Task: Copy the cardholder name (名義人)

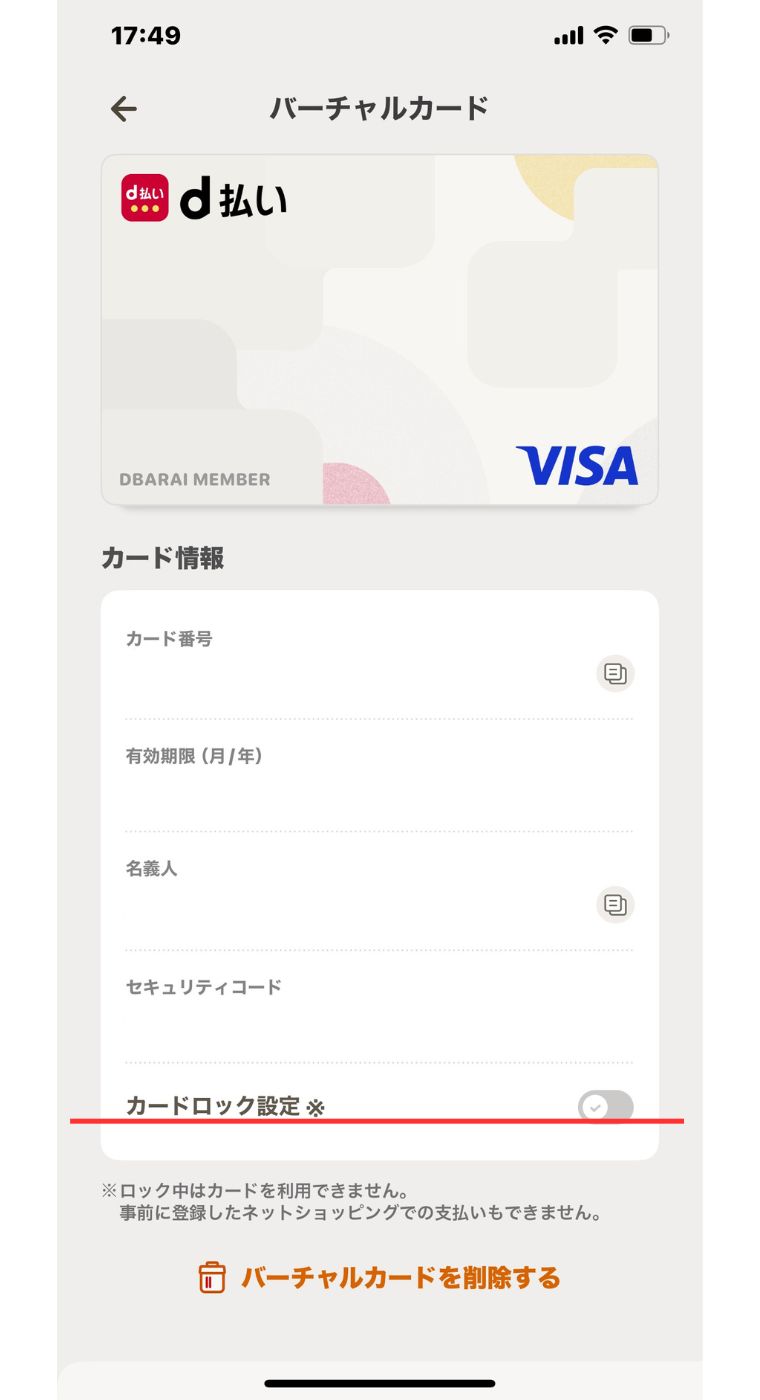Action: pyautogui.click(x=616, y=905)
